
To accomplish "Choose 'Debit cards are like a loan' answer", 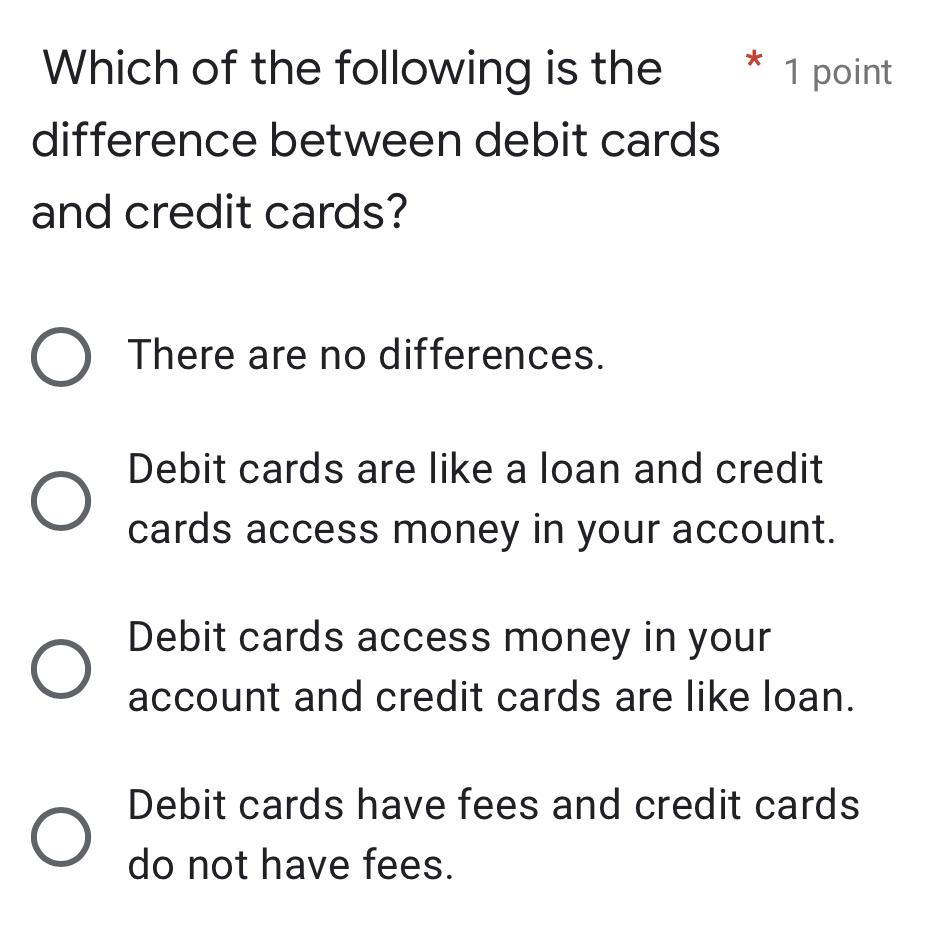I will coord(61,501).
